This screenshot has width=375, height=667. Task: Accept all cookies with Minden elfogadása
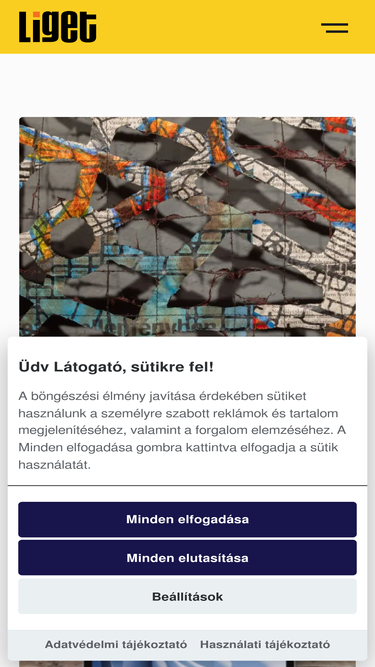pyautogui.click(x=188, y=519)
